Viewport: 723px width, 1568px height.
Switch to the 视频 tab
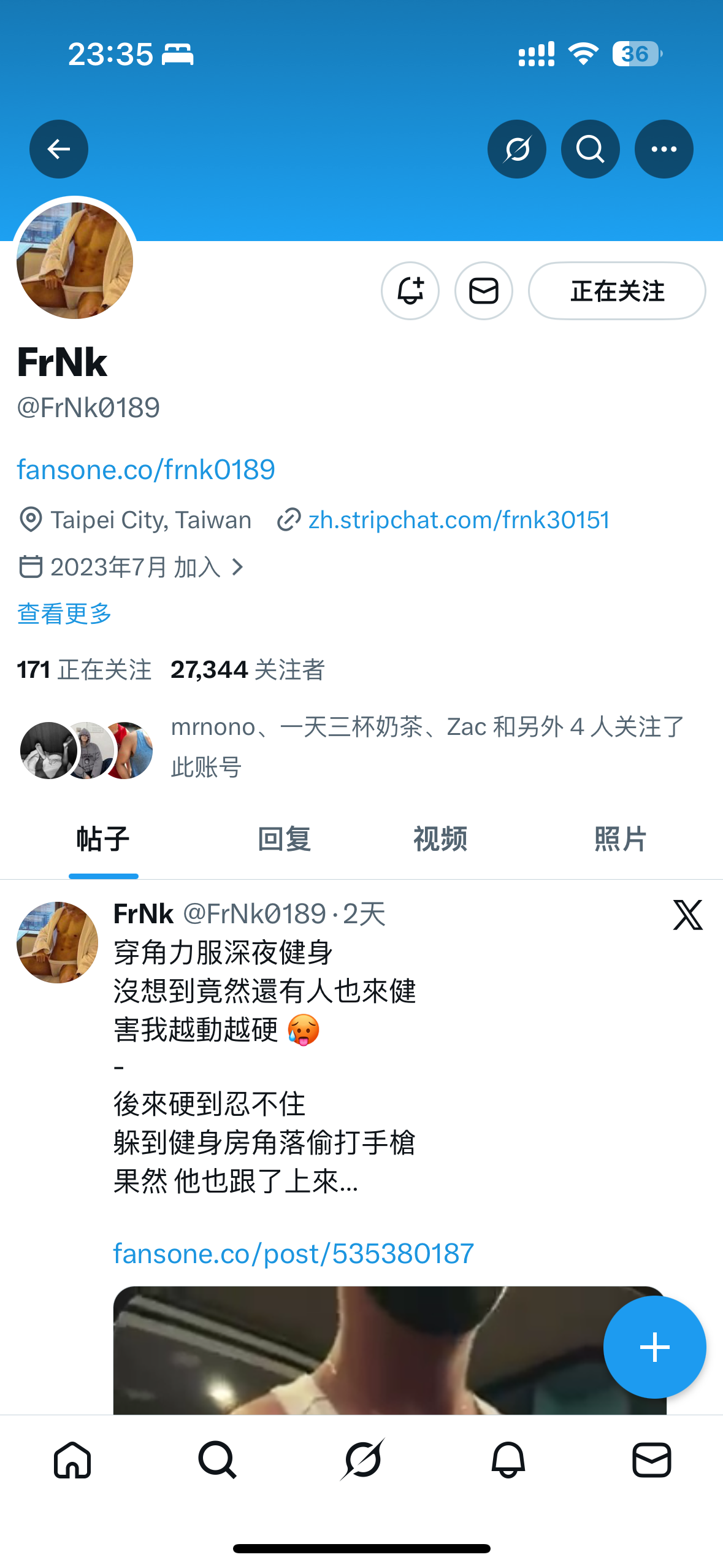pos(440,839)
